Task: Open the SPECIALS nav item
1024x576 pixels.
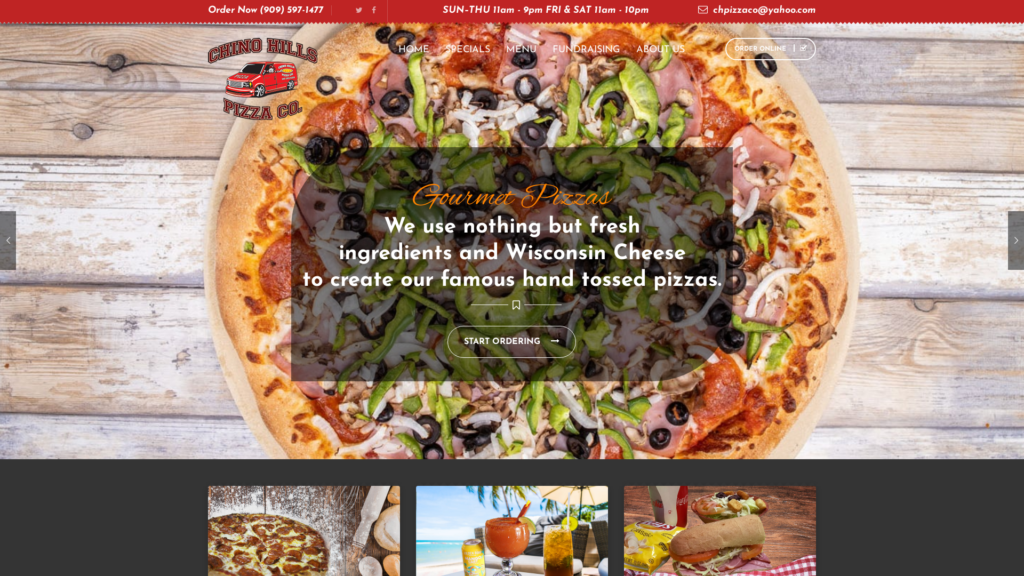Action: pos(467,49)
